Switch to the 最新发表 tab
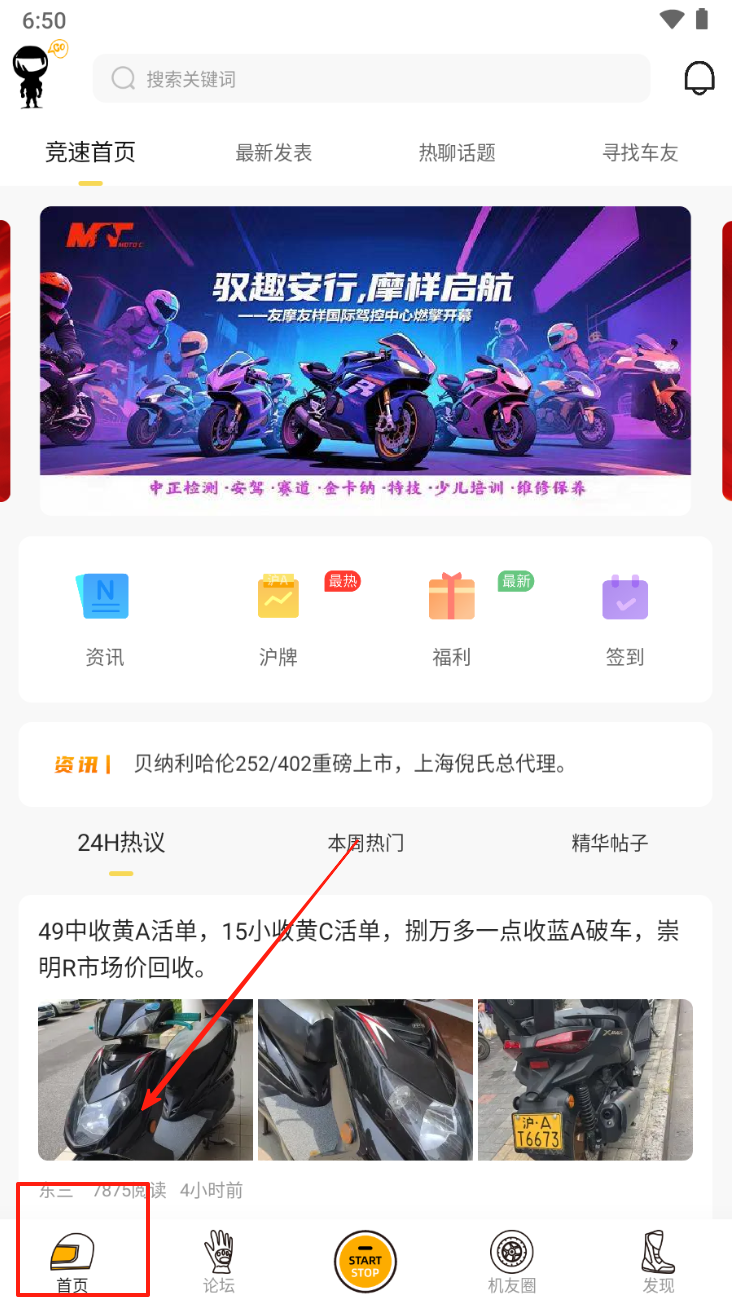The width and height of the screenshot is (732, 1304). point(274,153)
